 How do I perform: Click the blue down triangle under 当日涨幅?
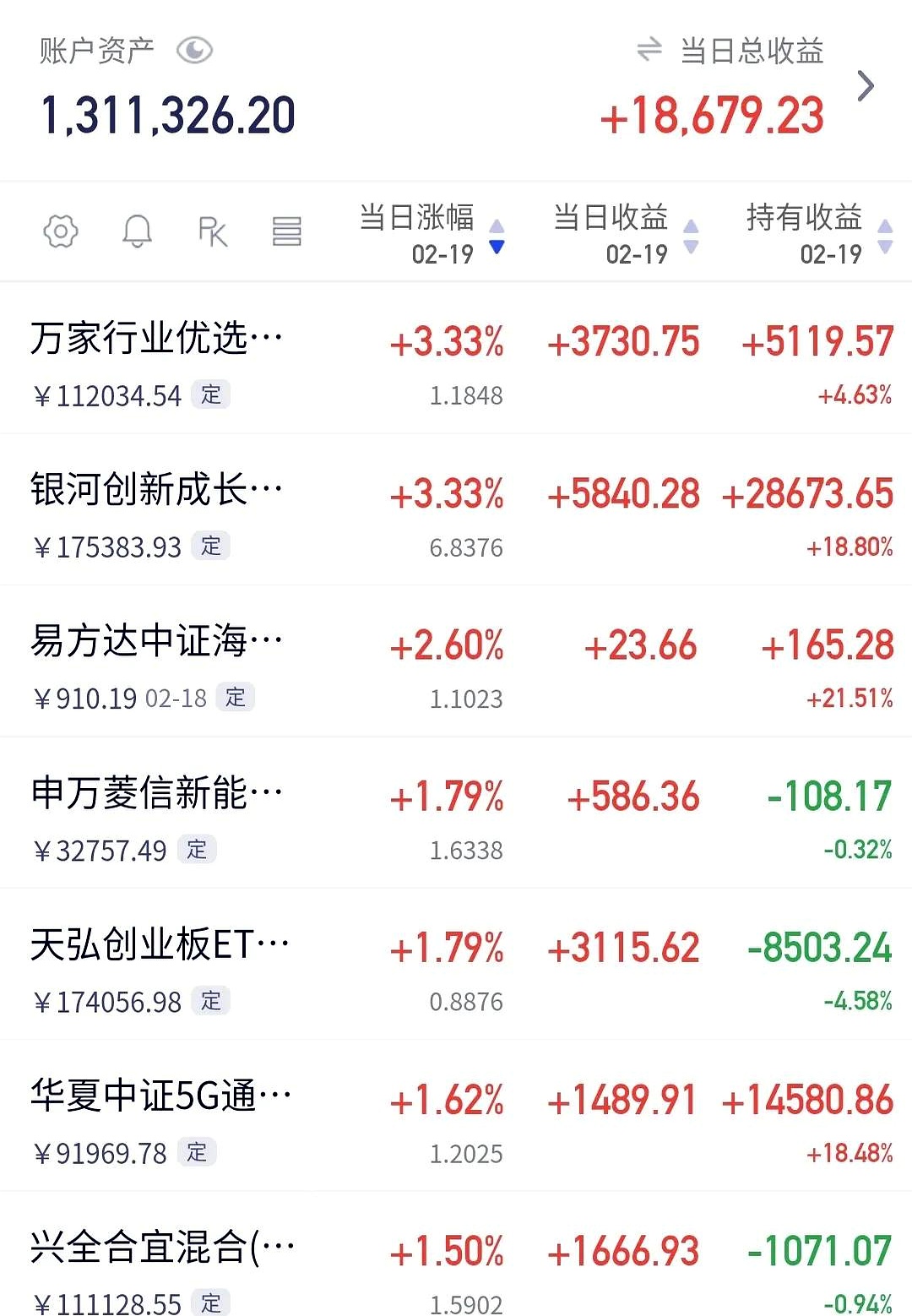[x=498, y=249]
